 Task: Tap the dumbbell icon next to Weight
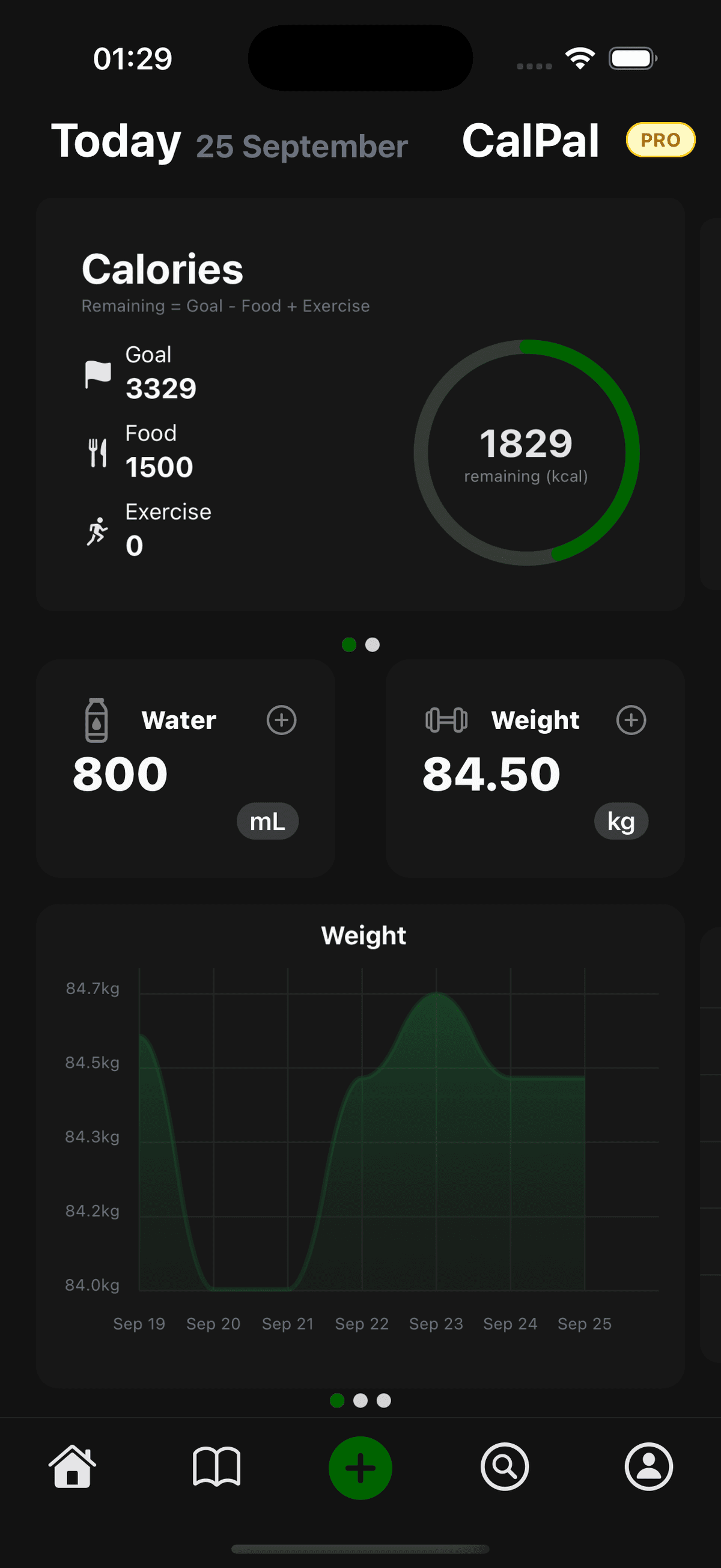coord(446,720)
